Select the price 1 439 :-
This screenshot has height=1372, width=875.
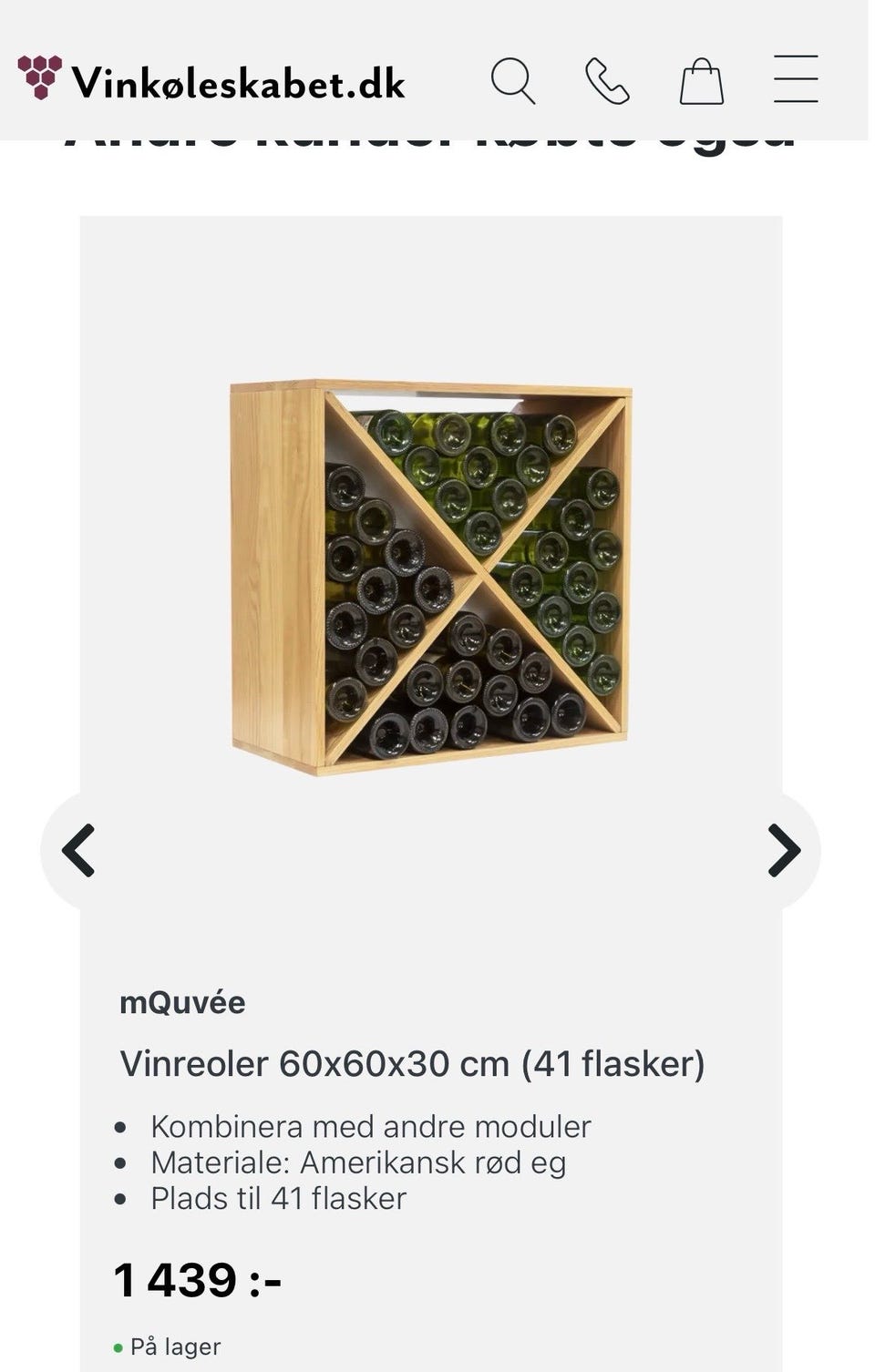(x=199, y=1278)
